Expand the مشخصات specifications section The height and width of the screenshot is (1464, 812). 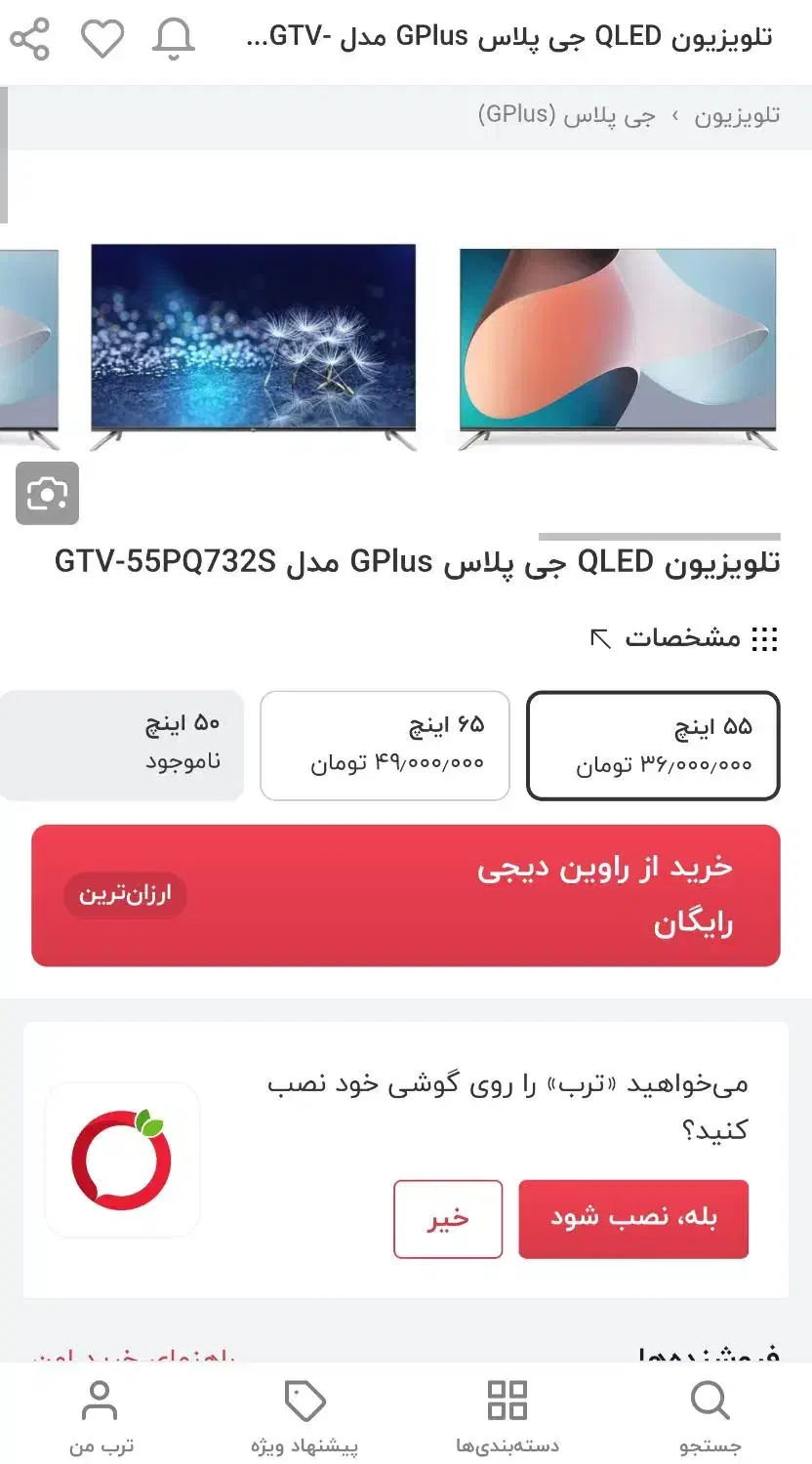coord(683,638)
